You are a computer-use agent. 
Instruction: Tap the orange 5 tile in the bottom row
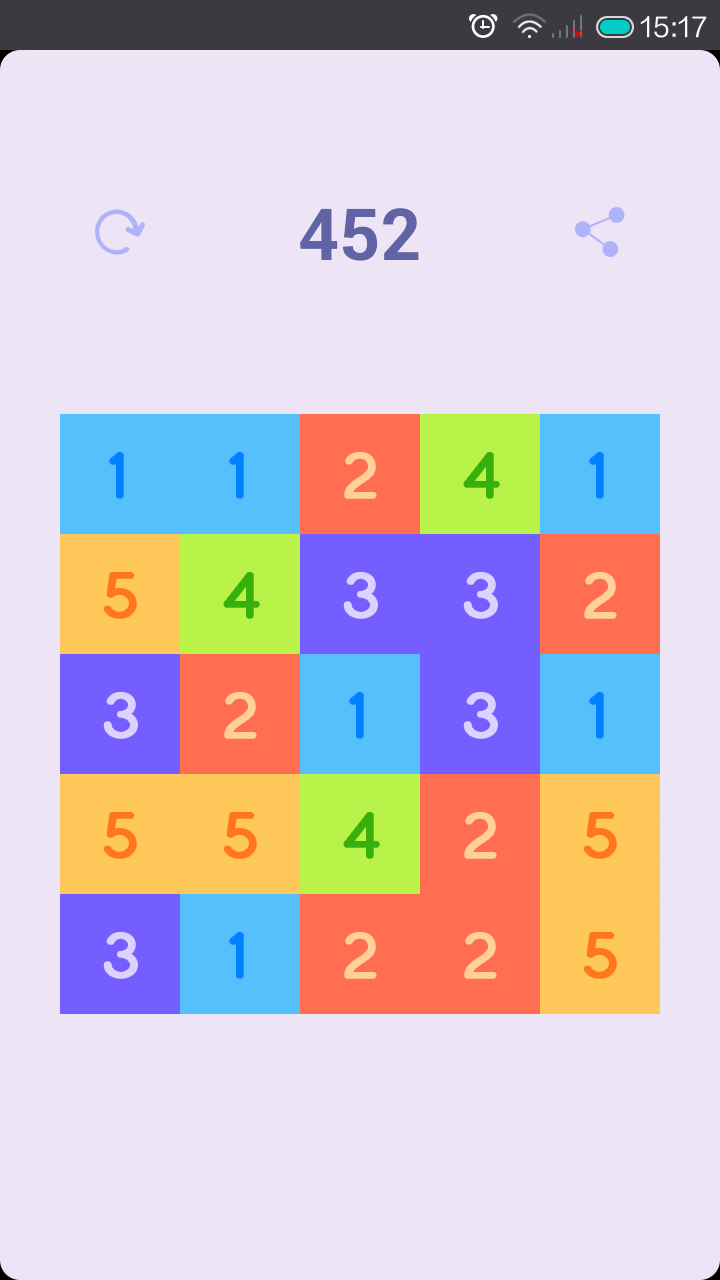600,954
